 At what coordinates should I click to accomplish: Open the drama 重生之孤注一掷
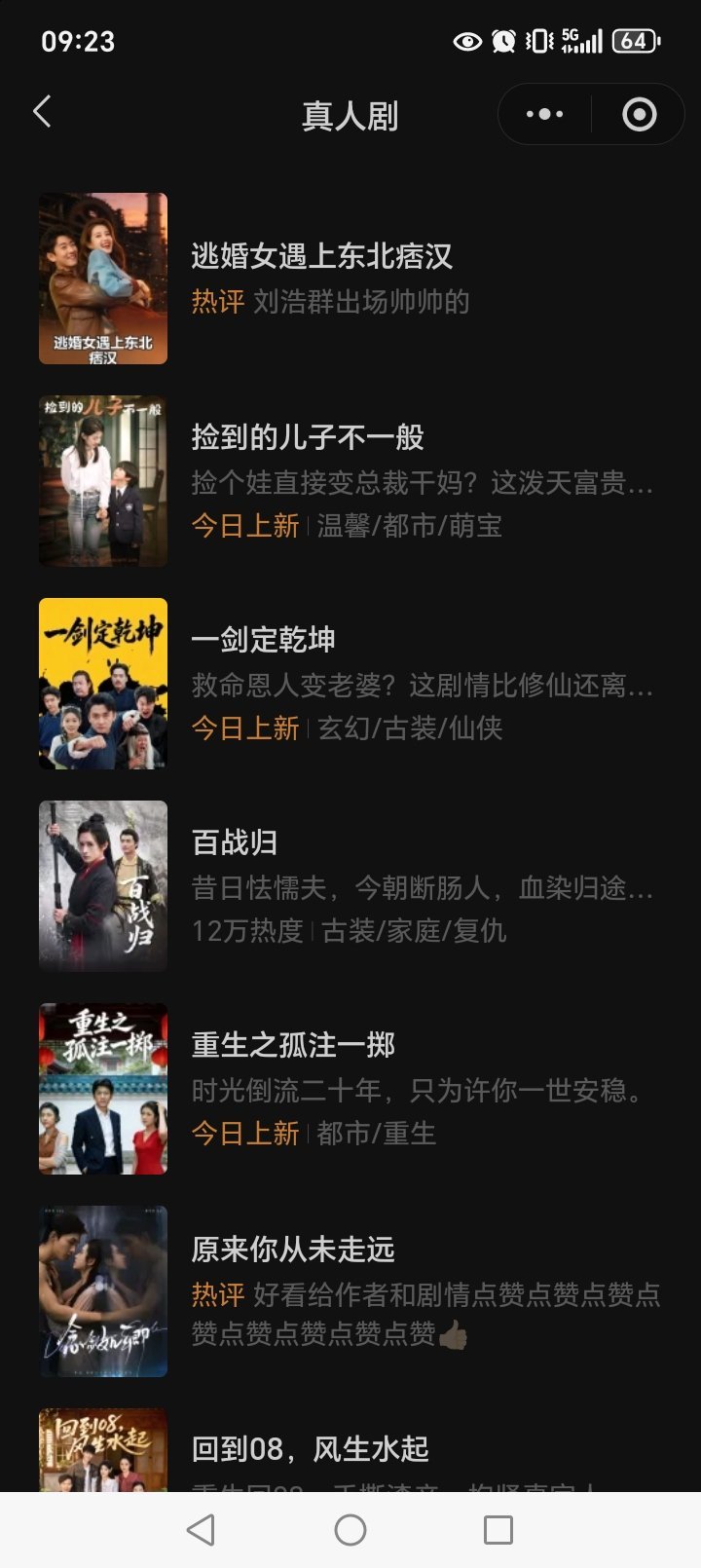point(350,1089)
